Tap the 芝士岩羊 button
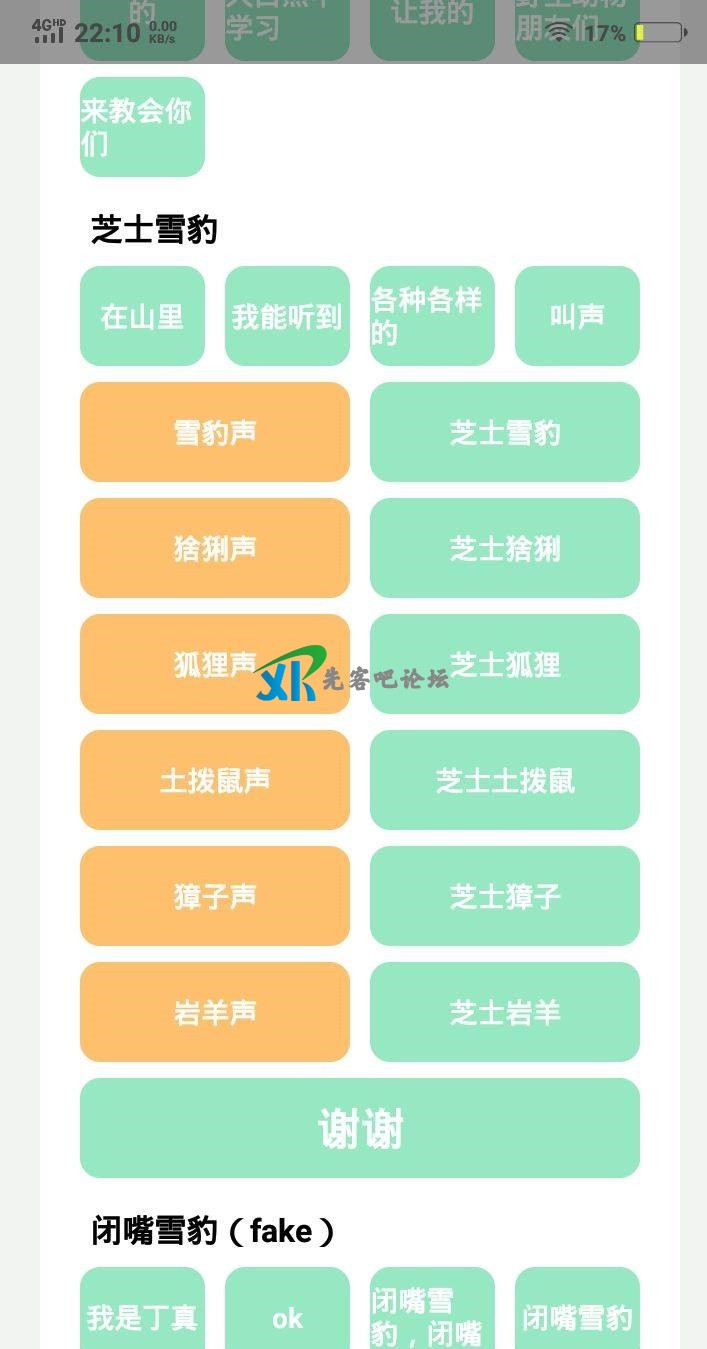The height and width of the screenshot is (1349, 707). click(x=505, y=1012)
